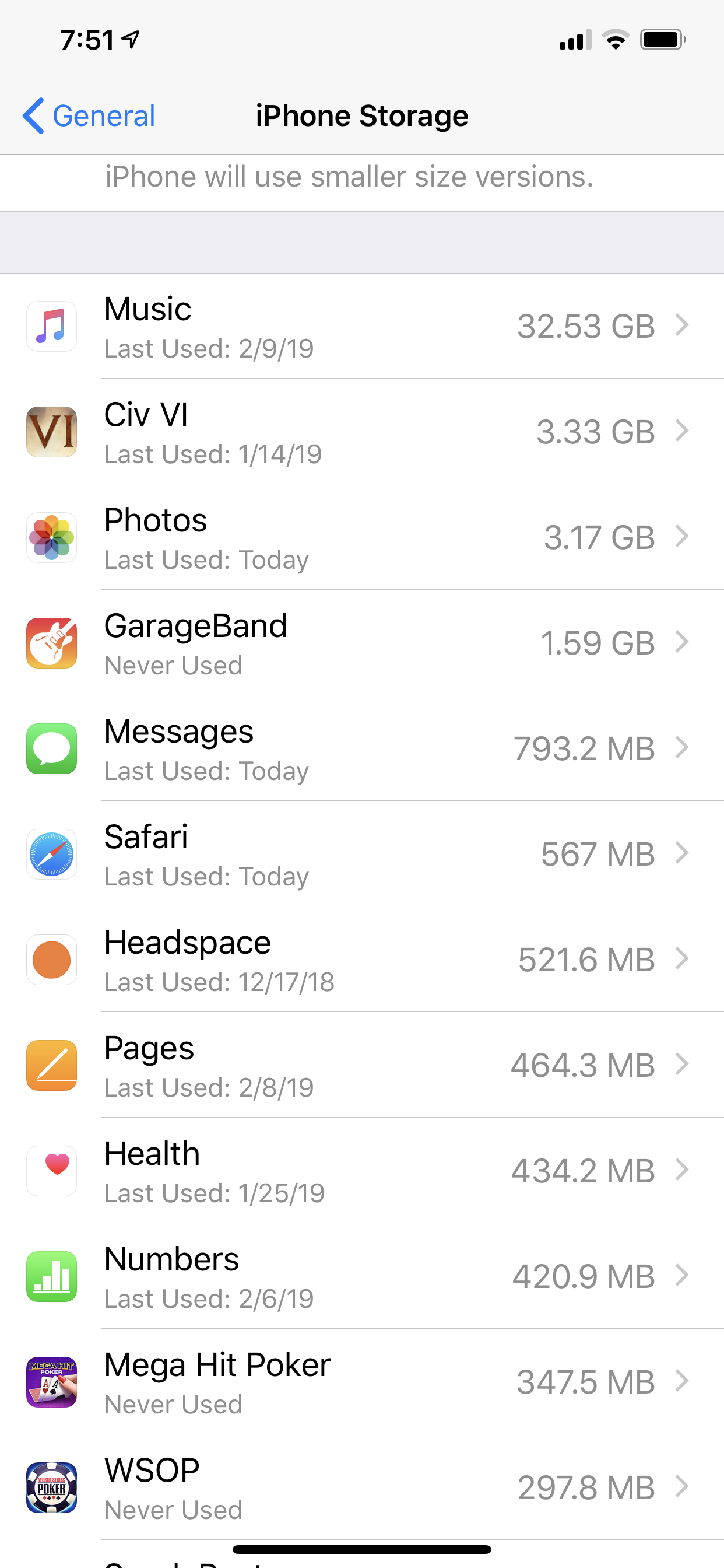Screen dimensions: 724x1568
Task: Open the GarageBand storage row
Action: point(362,643)
